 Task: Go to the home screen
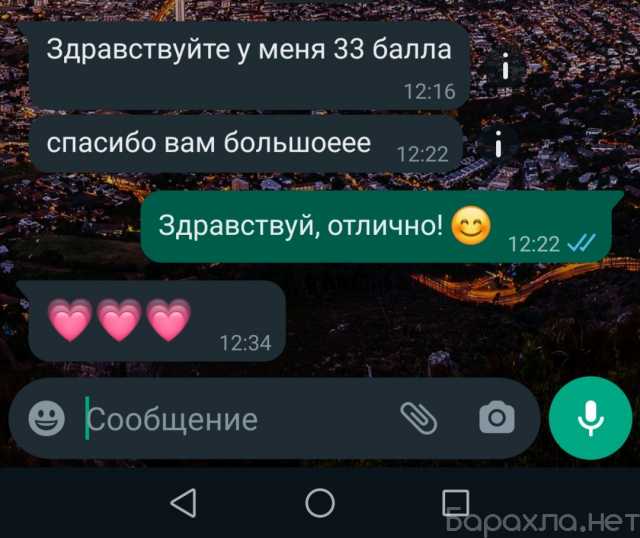[320, 503]
